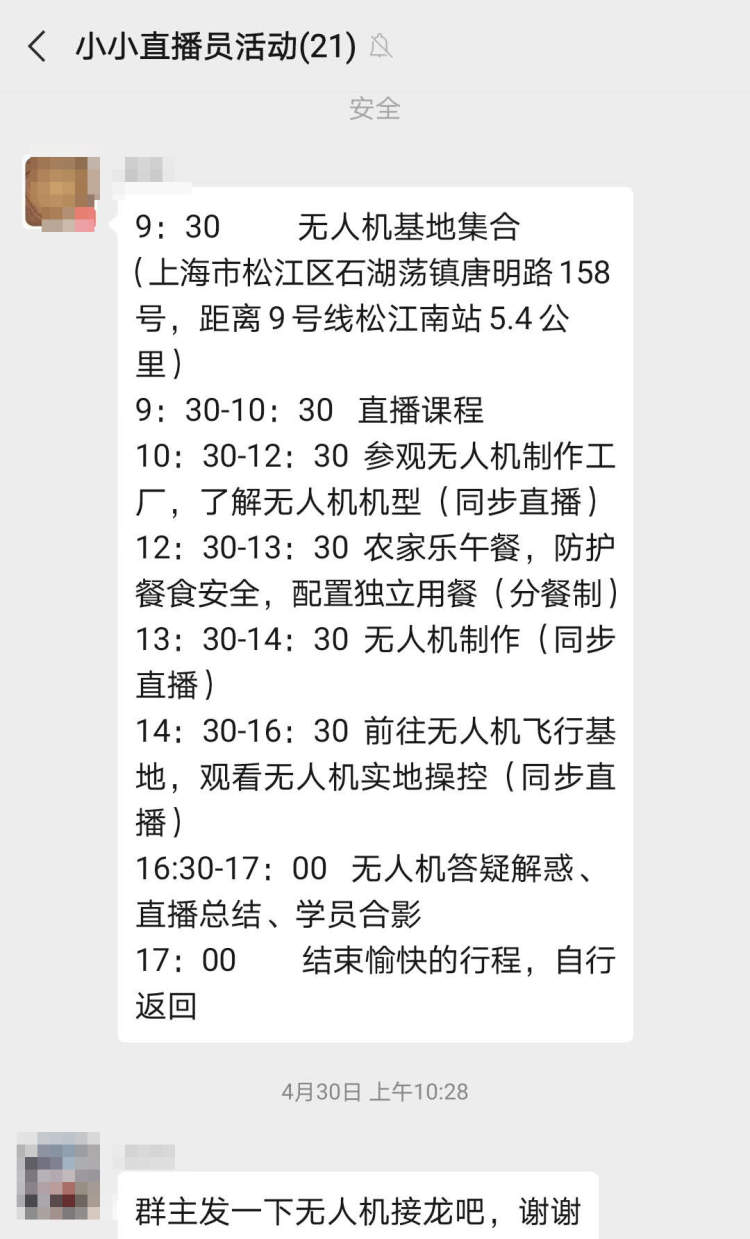This screenshot has height=1239, width=750.
Task: Open avatar of the schedule message sender
Action: pos(61,194)
